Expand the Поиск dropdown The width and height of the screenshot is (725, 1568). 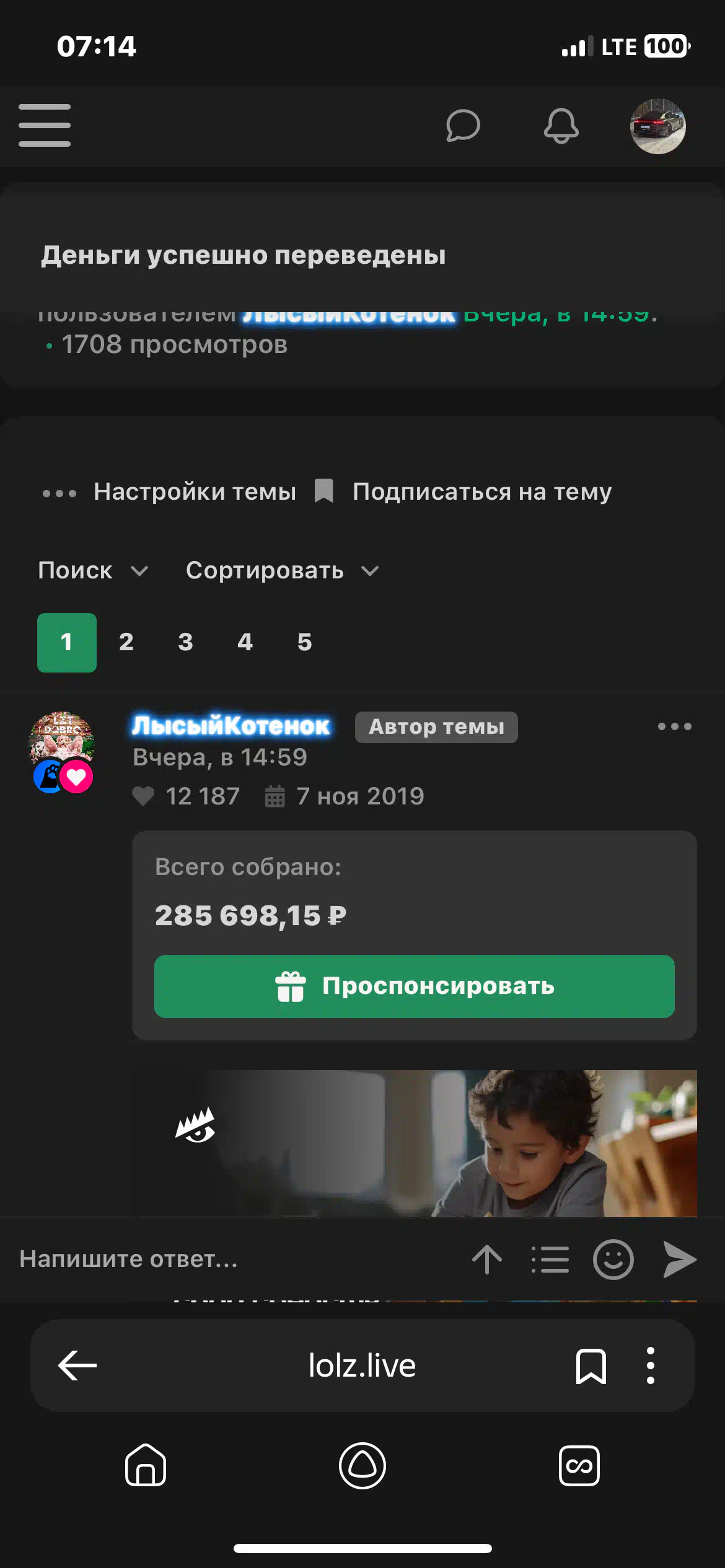pyautogui.click(x=94, y=570)
